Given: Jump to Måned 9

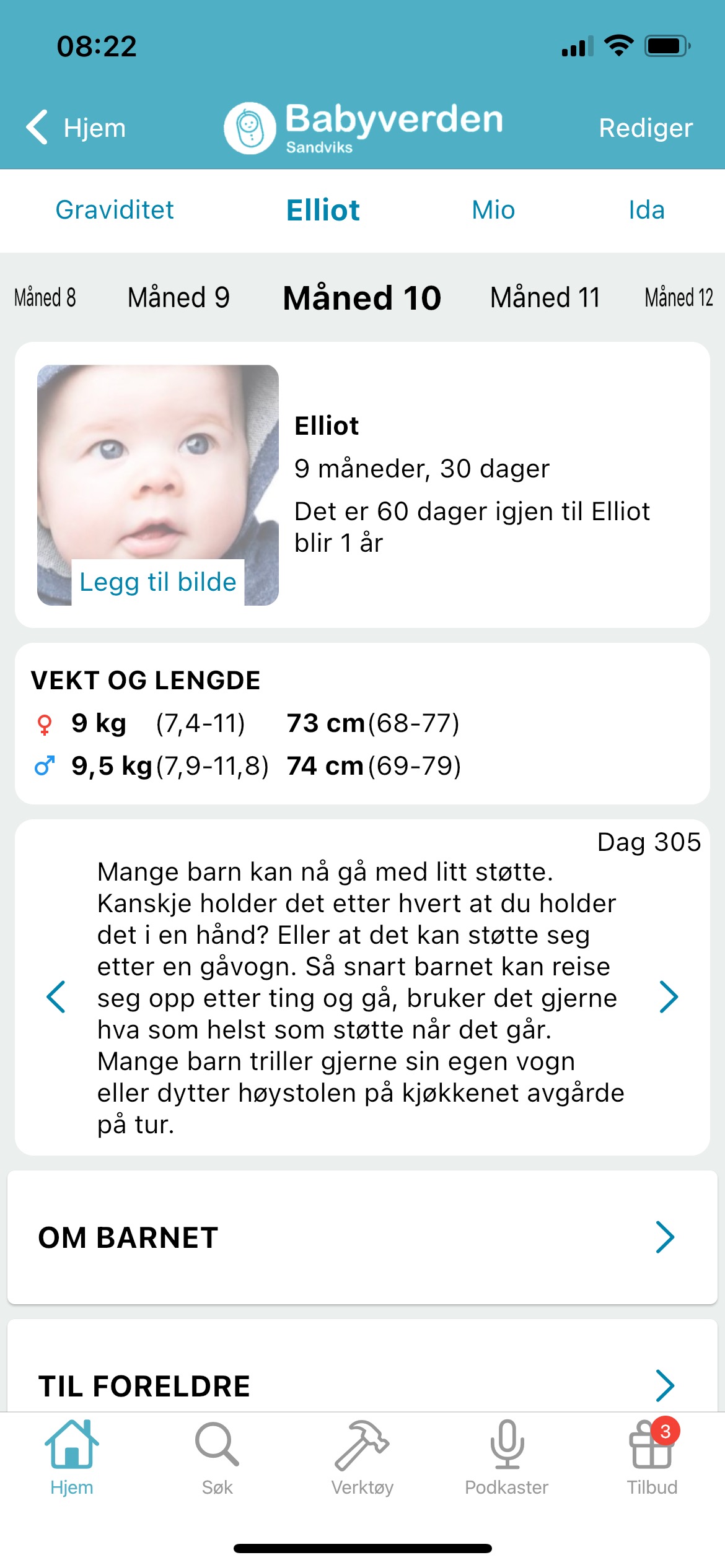Looking at the screenshot, I should [x=178, y=298].
